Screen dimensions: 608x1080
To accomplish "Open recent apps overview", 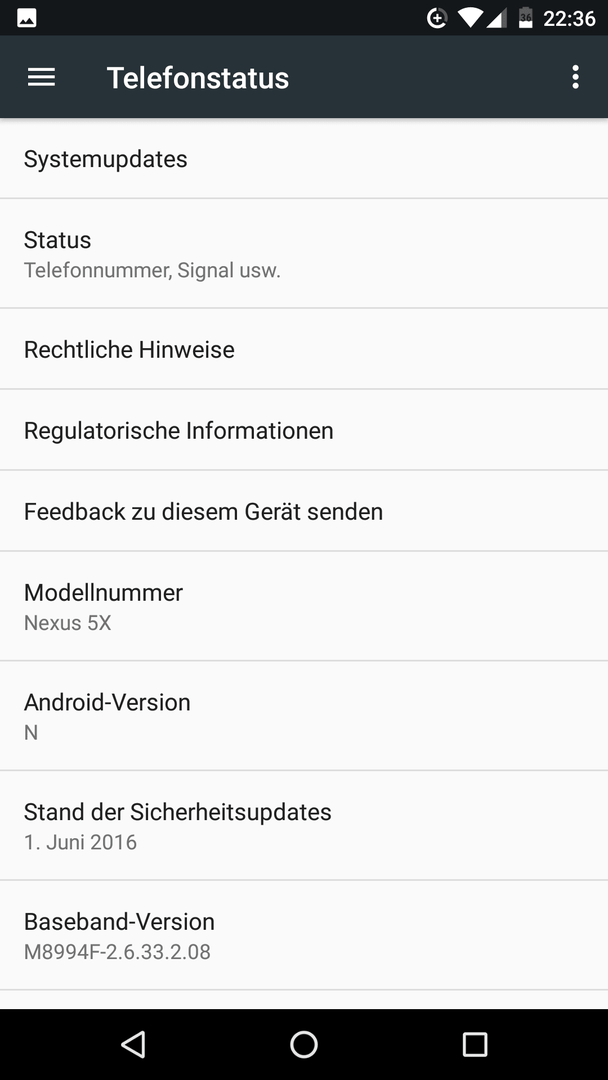I will [x=474, y=1044].
